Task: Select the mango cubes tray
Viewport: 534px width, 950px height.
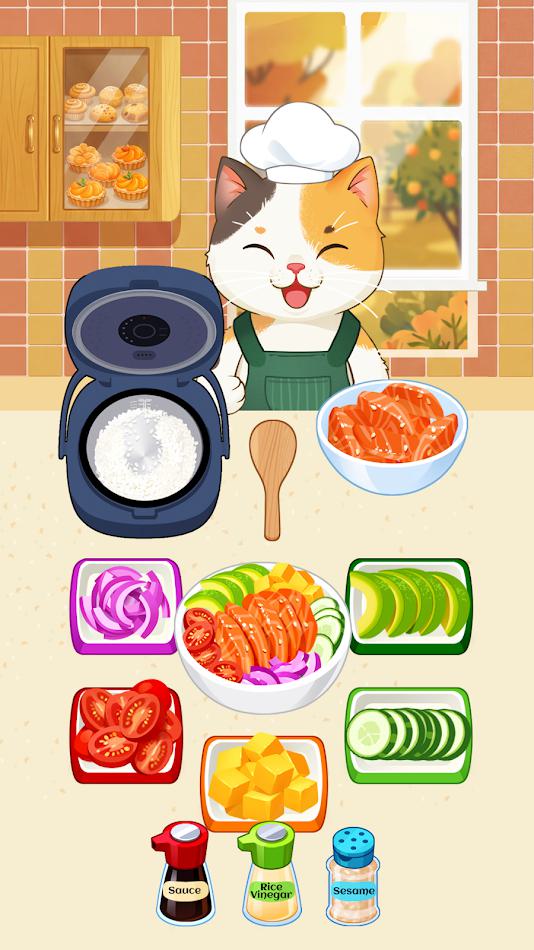Action: coord(264,782)
